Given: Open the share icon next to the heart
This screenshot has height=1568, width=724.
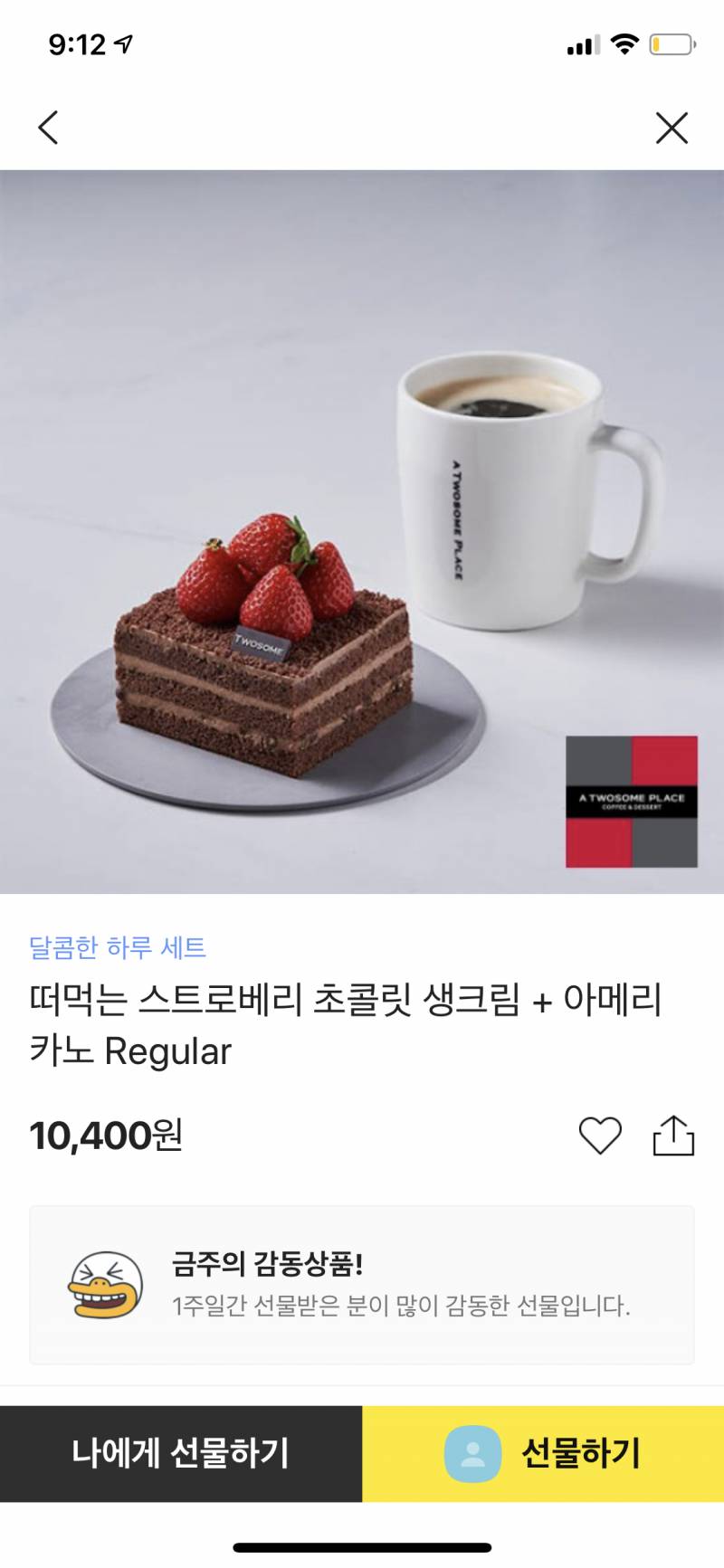Looking at the screenshot, I should pyautogui.click(x=673, y=1136).
